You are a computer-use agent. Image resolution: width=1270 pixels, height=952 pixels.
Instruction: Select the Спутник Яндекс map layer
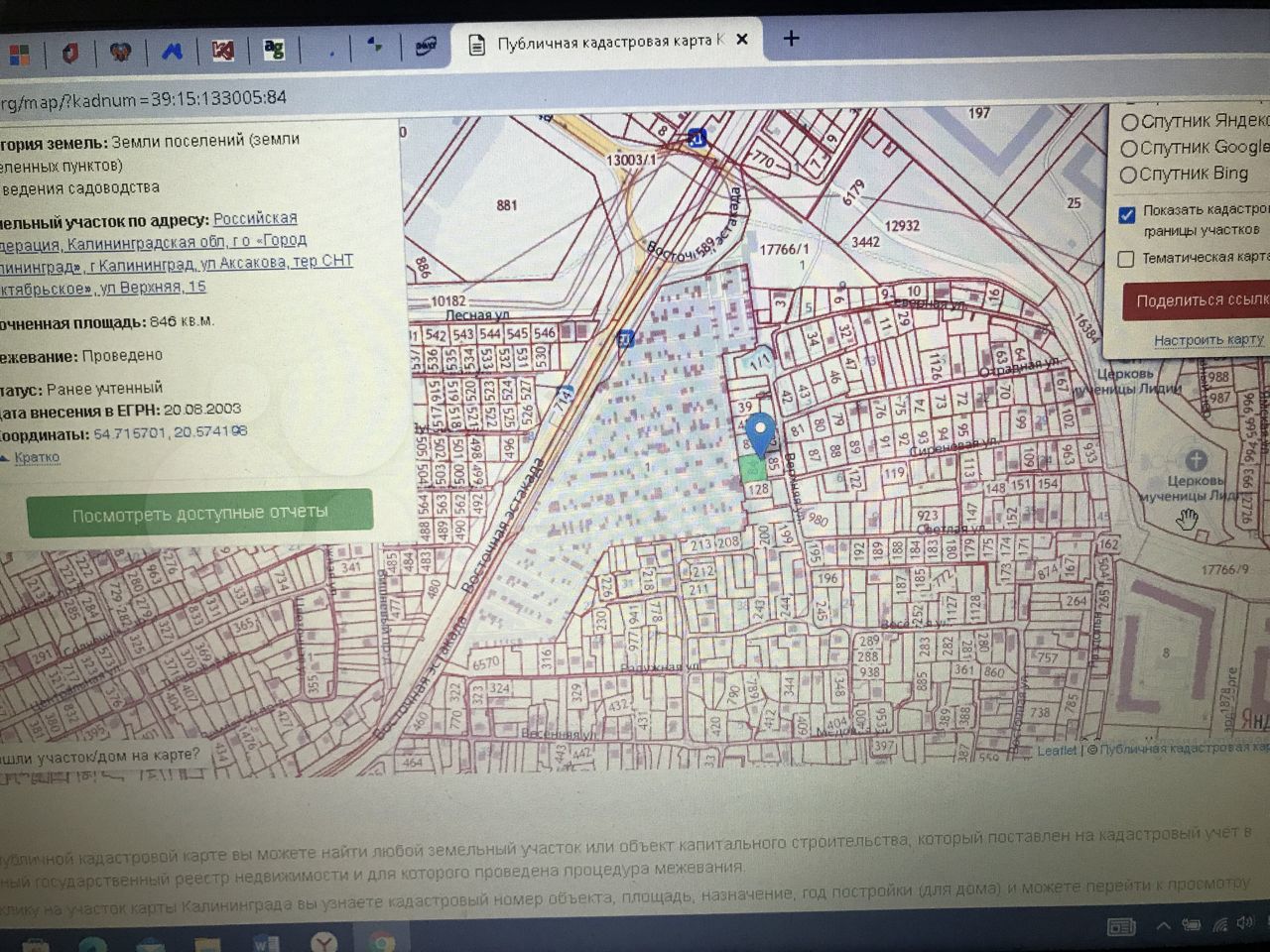pyautogui.click(x=1129, y=122)
